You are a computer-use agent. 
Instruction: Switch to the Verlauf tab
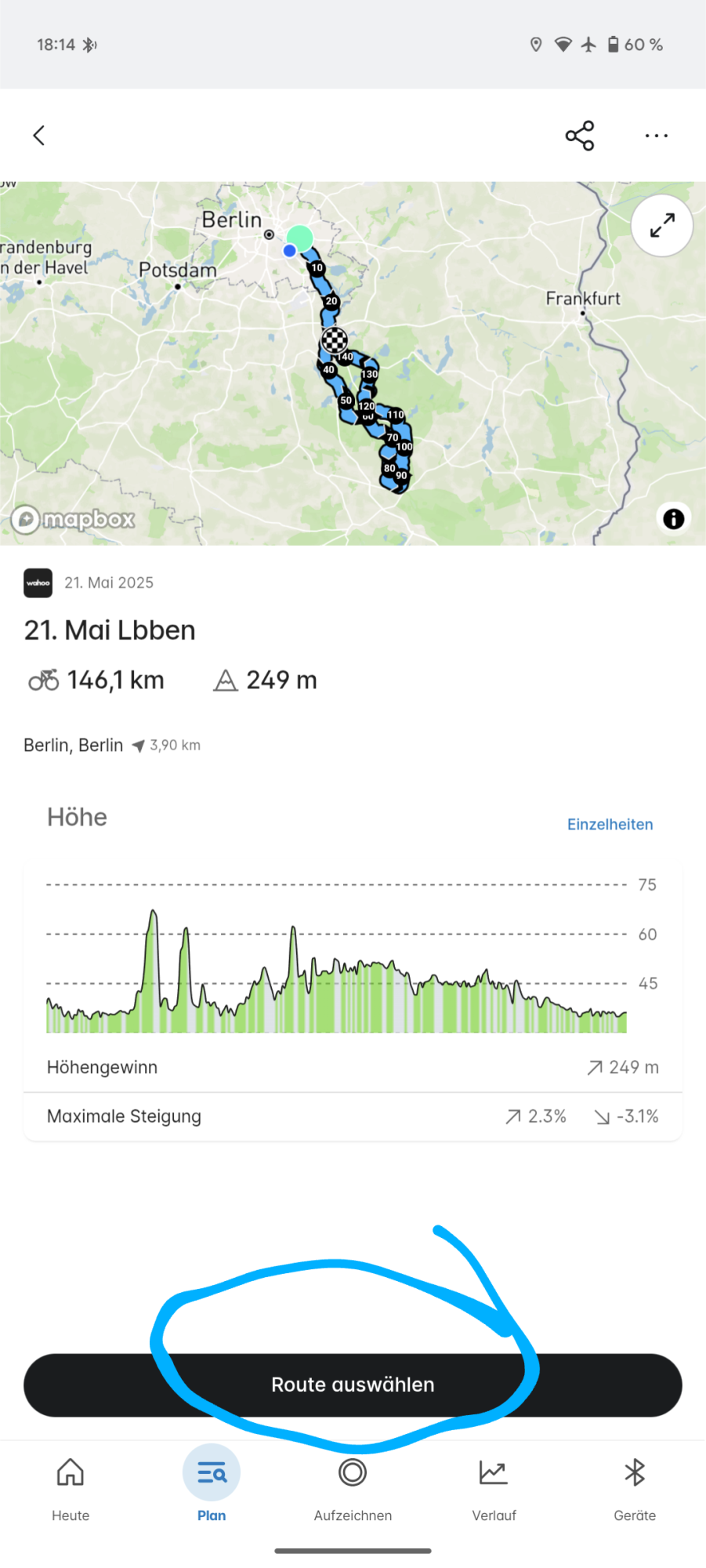[494, 1486]
